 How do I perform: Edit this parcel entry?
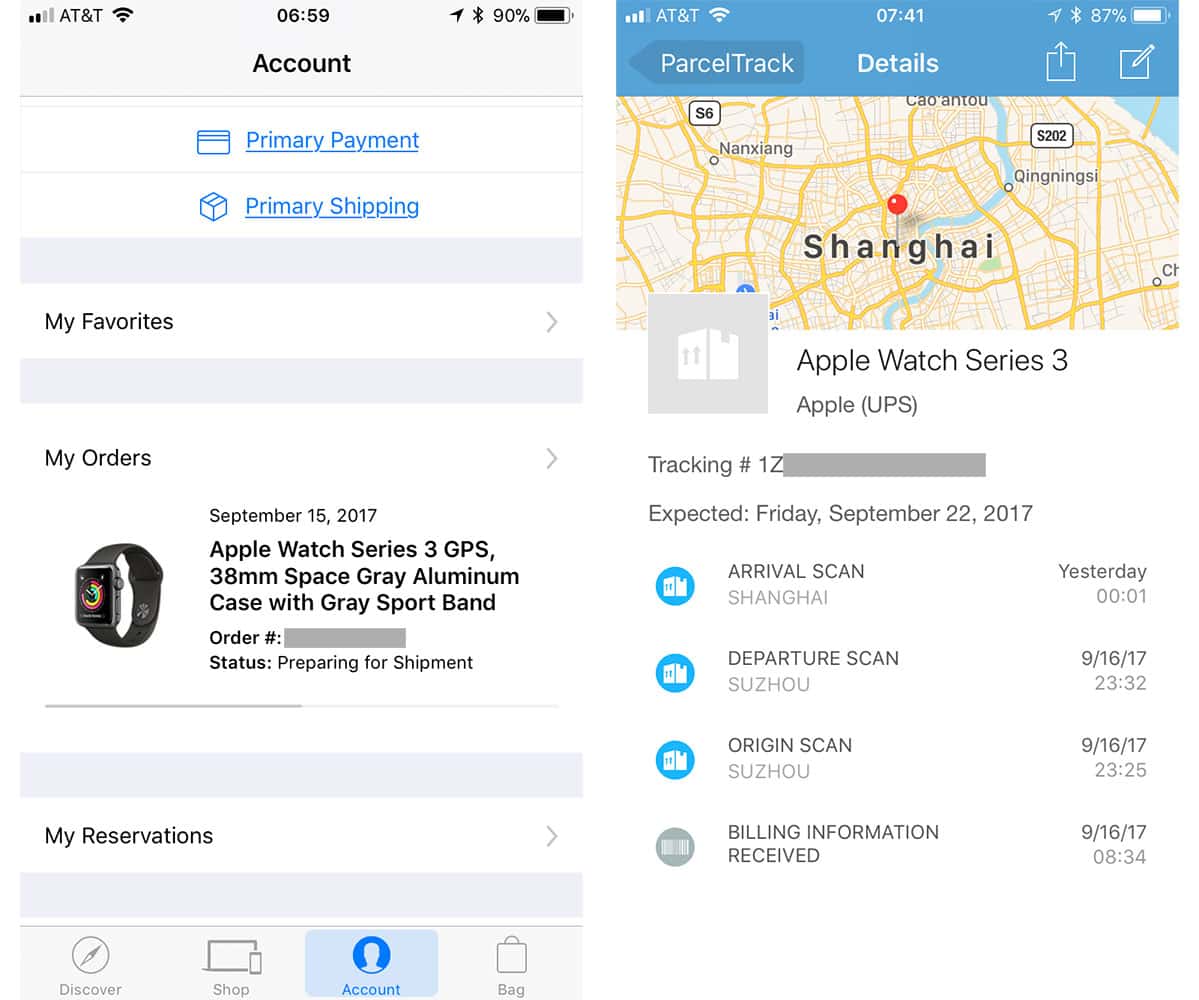click(x=1136, y=63)
